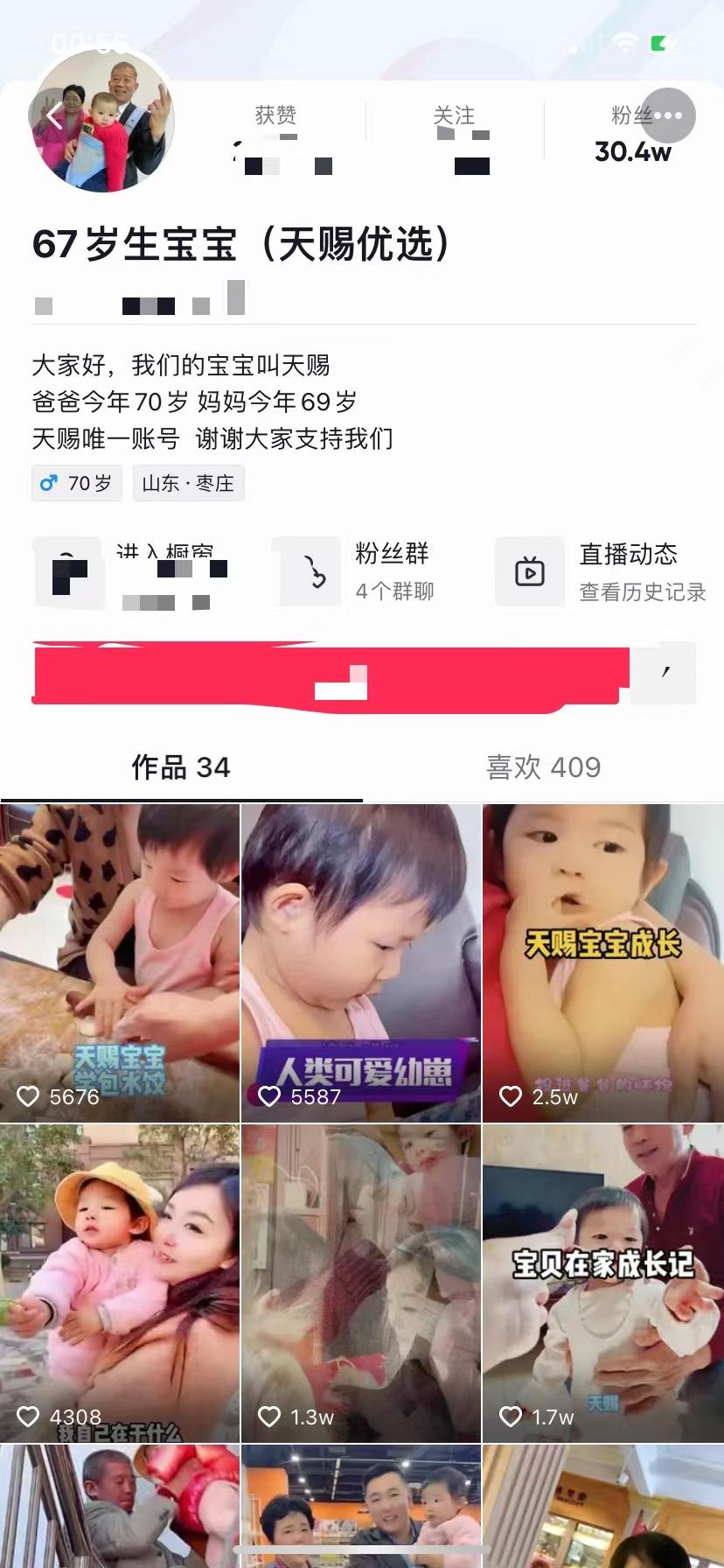Screen dimensions: 724x1568
Task: Open the 宝贝在家成长记 video
Action: click(x=603, y=1283)
